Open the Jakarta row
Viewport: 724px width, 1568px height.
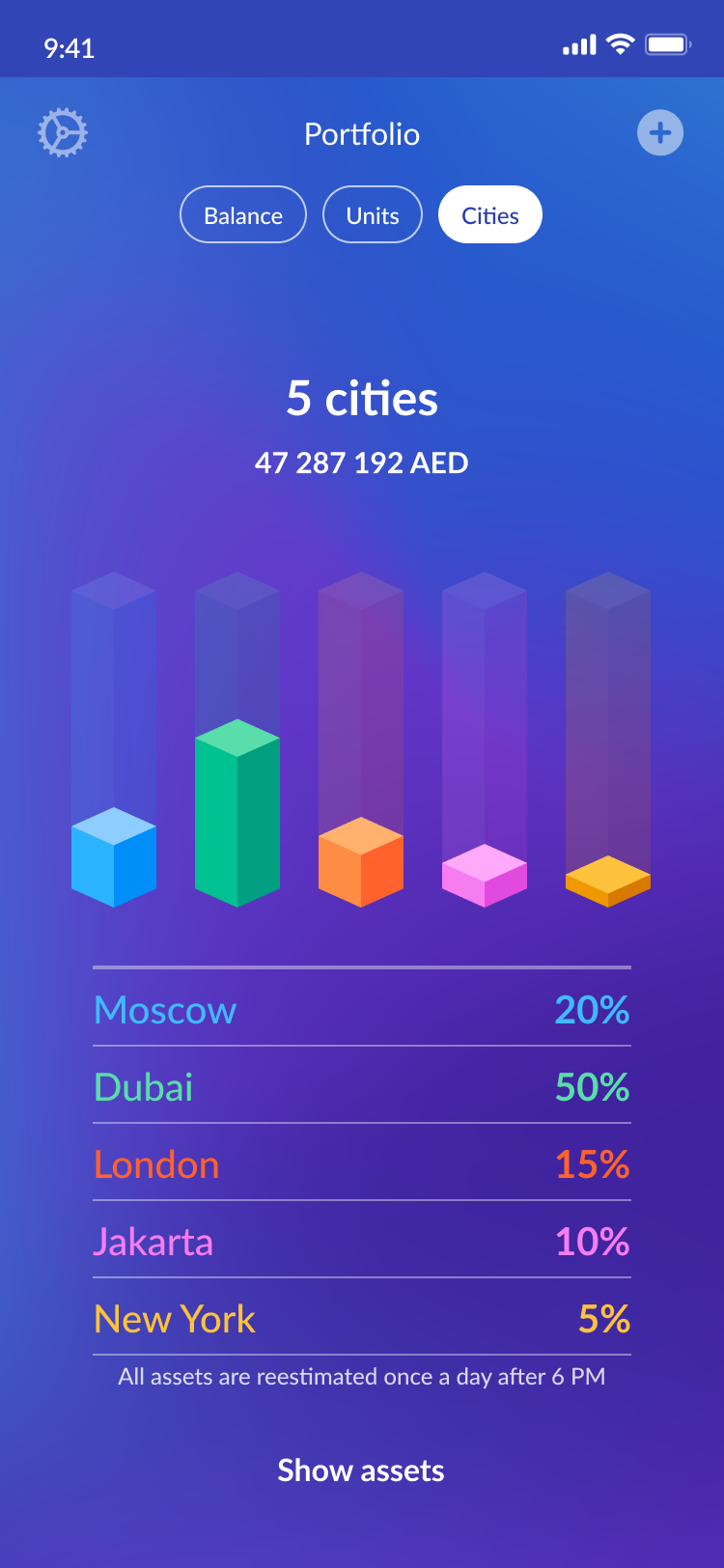[x=362, y=1242]
